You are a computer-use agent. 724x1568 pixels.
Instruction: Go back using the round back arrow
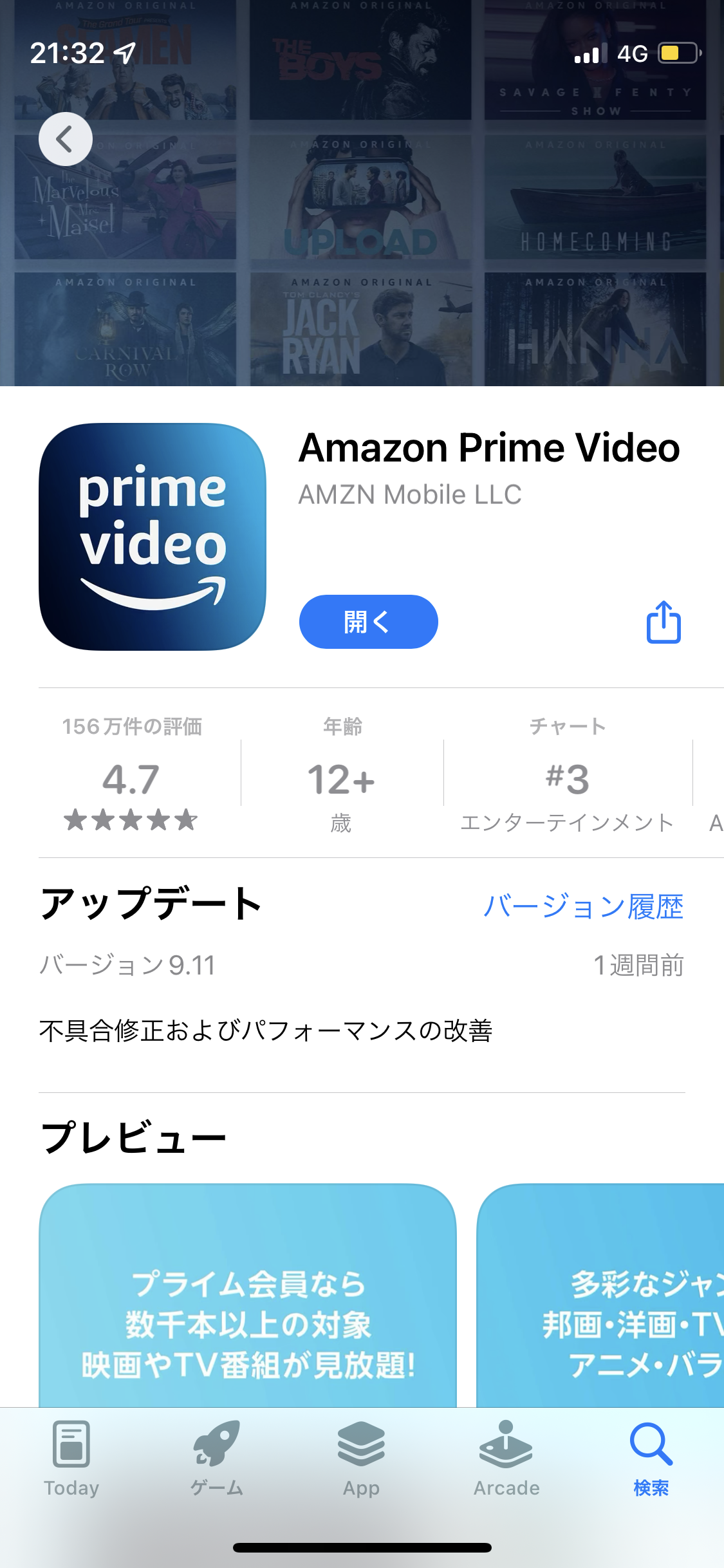click(x=65, y=139)
